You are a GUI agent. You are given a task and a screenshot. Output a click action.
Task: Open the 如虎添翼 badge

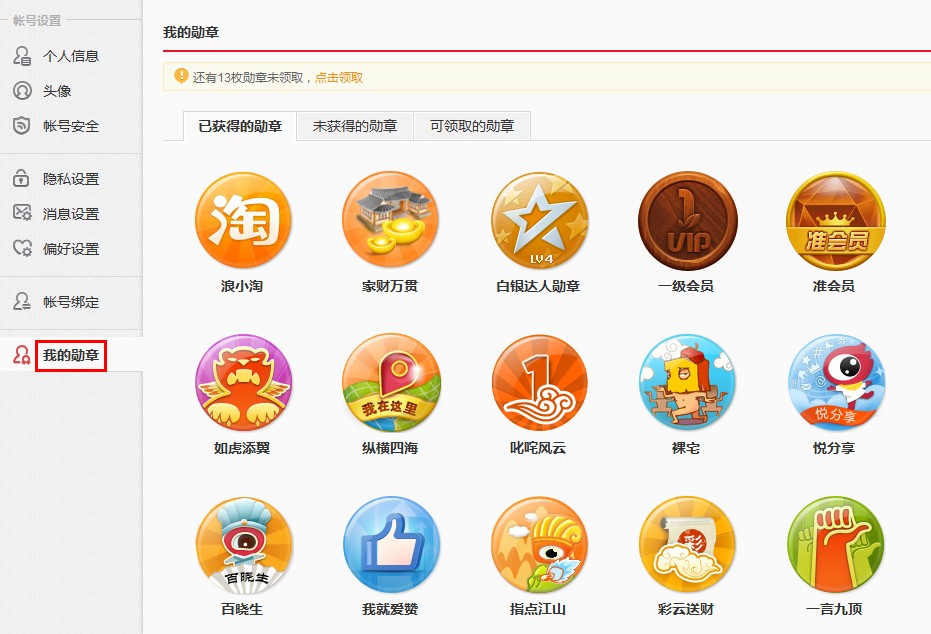click(x=242, y=383)
